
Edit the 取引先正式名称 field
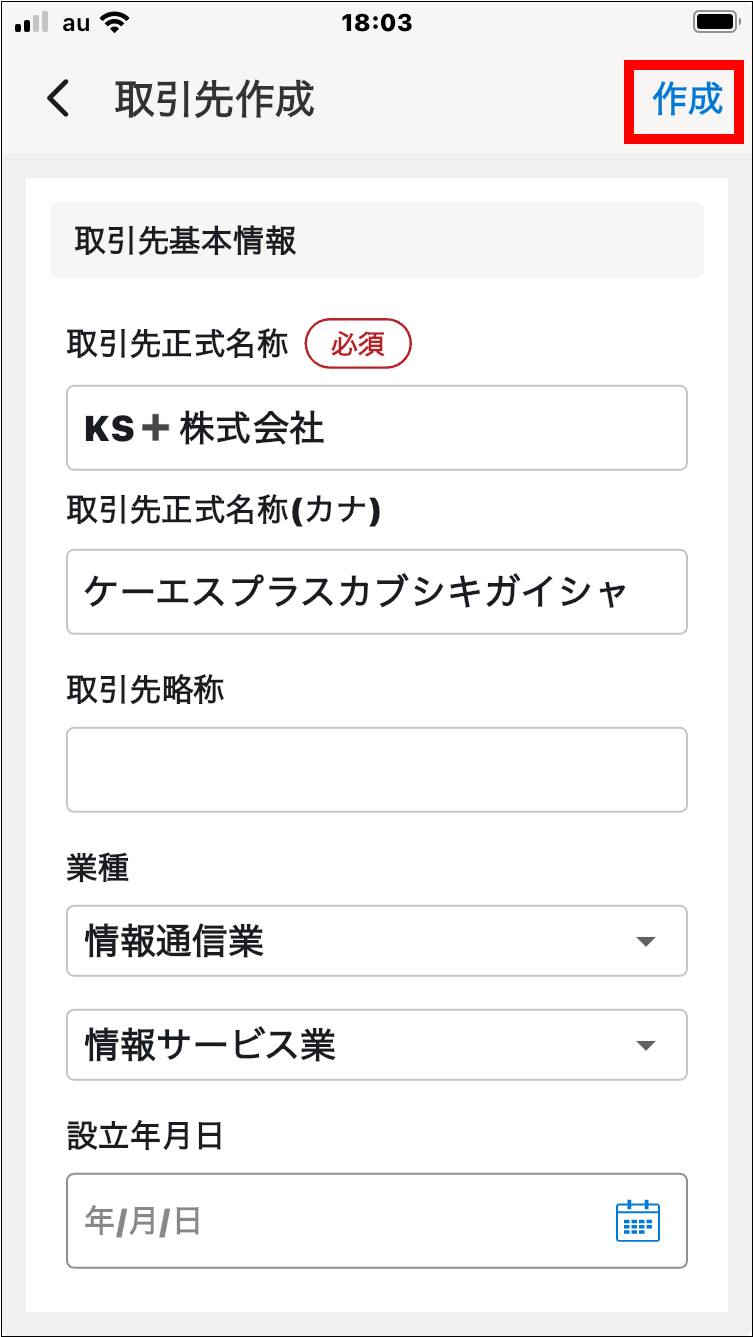377,428
